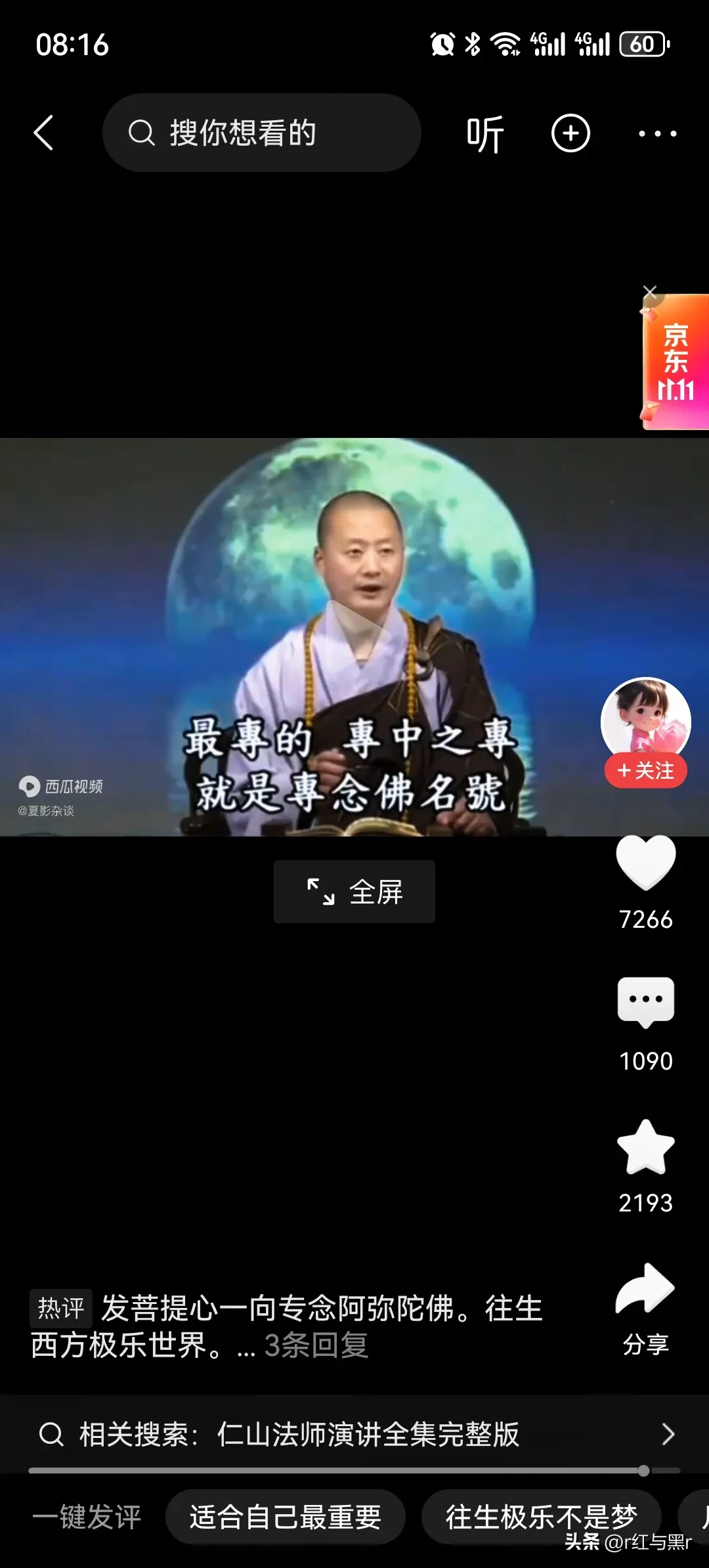Tap the back arrow at top left

[43, 132]
